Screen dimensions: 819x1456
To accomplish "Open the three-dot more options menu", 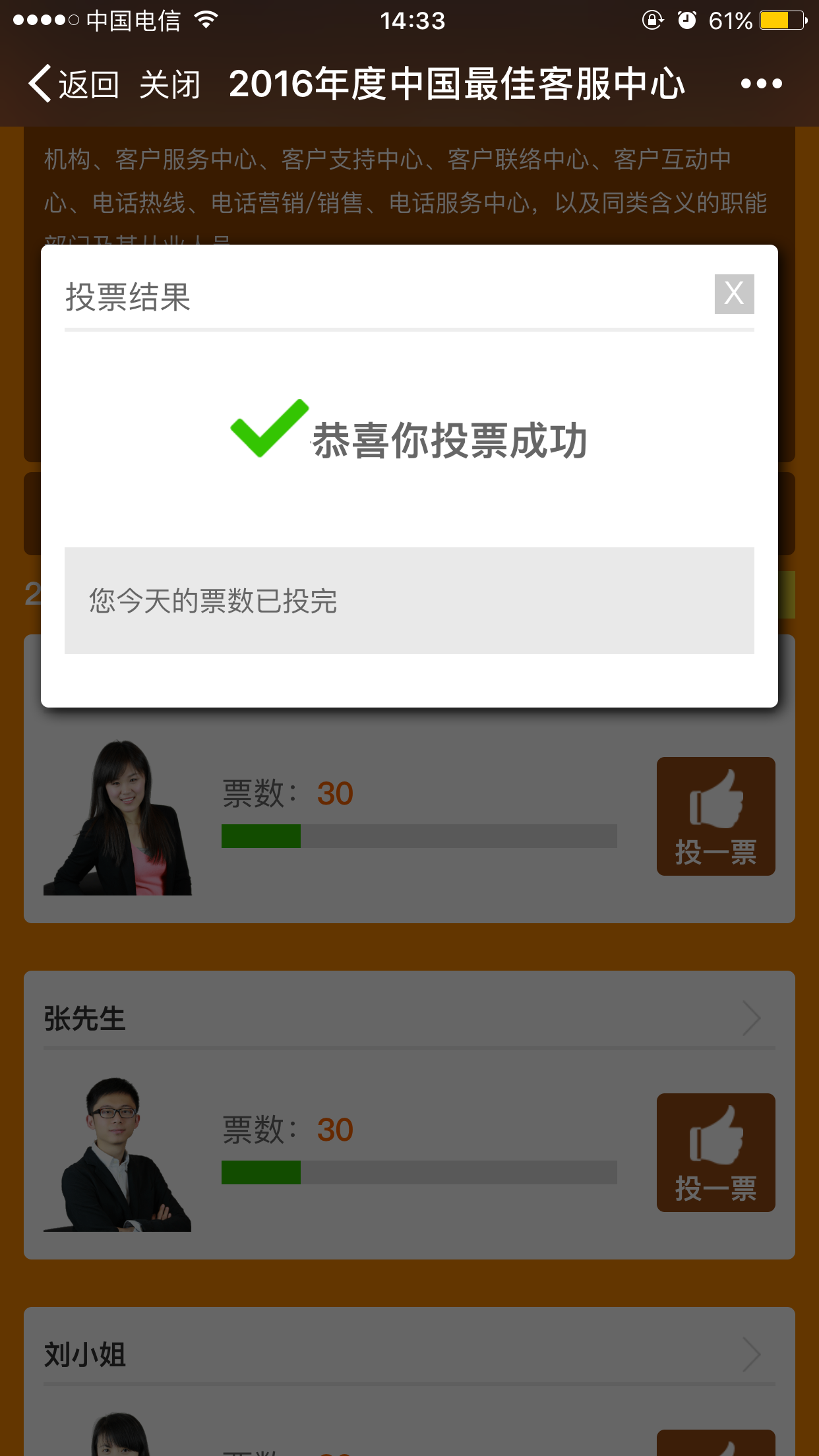I will pyautogui.click(x=761, y=84).
